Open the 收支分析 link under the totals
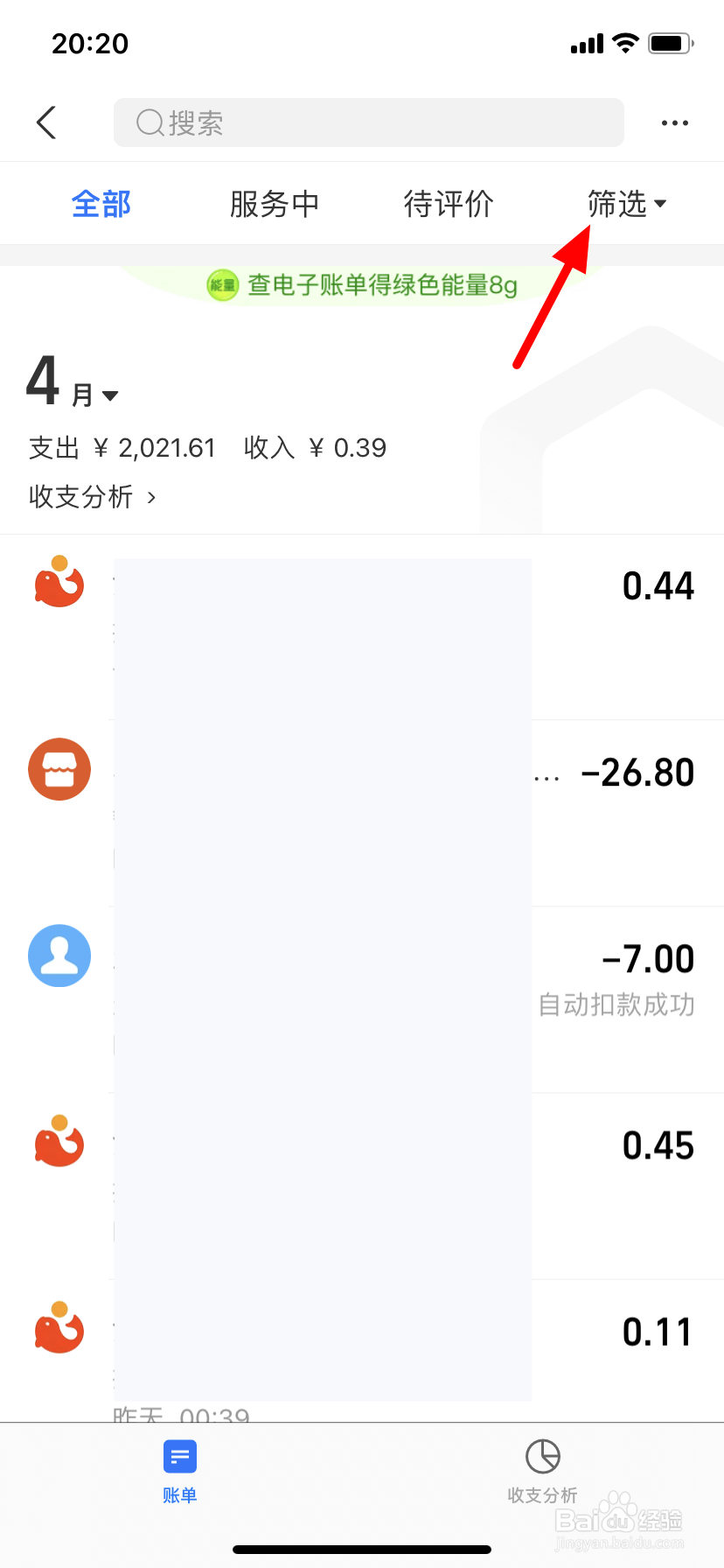Viewport: 724px width, 1568px height. (x=92, y=497)
